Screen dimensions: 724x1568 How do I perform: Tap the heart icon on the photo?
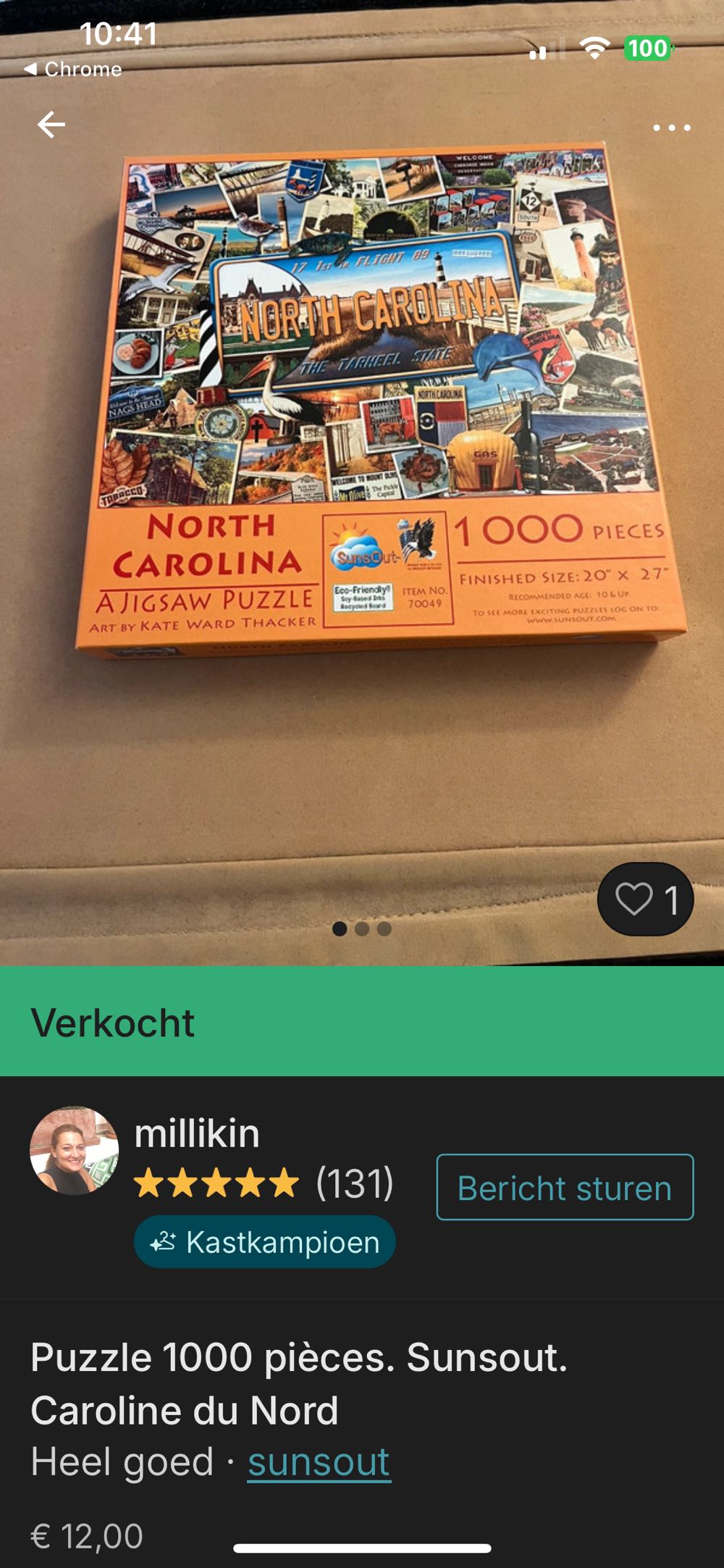point(636,898)
